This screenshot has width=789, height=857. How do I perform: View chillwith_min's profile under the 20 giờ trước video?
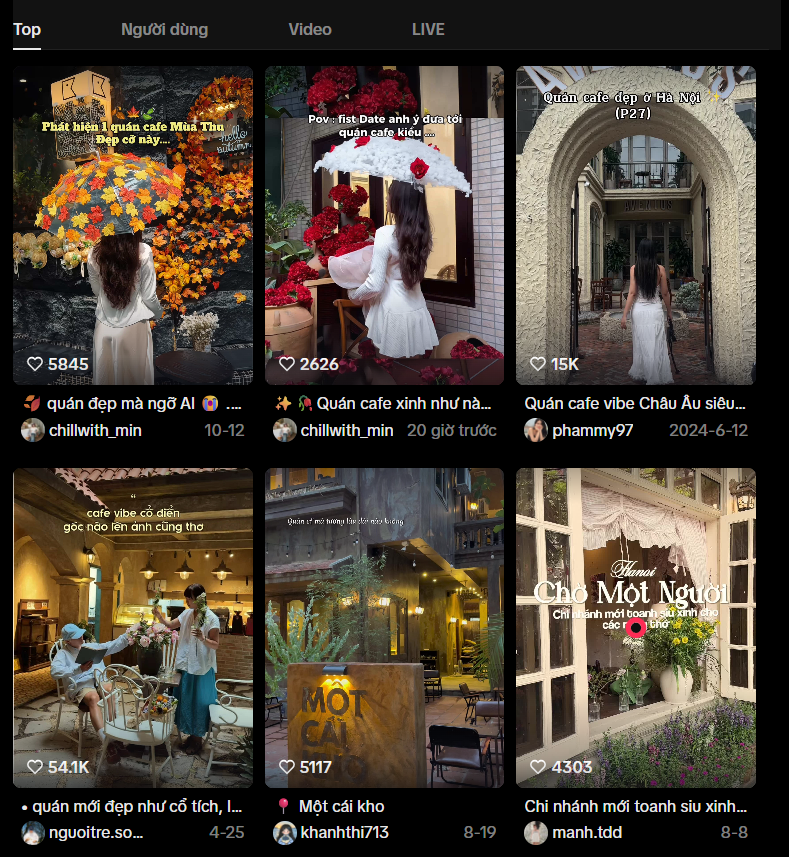[346, 430]
